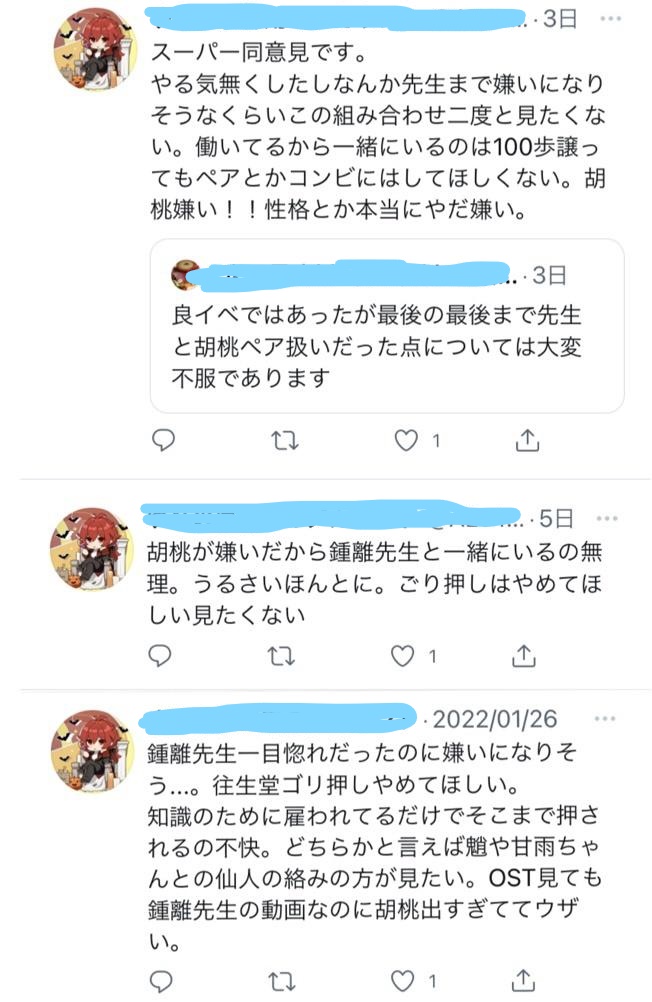The width and height of the screenshot is (652, 1002).
Task: Reply to the 胡桃が嫌いだから tweet
Action: 163,656
